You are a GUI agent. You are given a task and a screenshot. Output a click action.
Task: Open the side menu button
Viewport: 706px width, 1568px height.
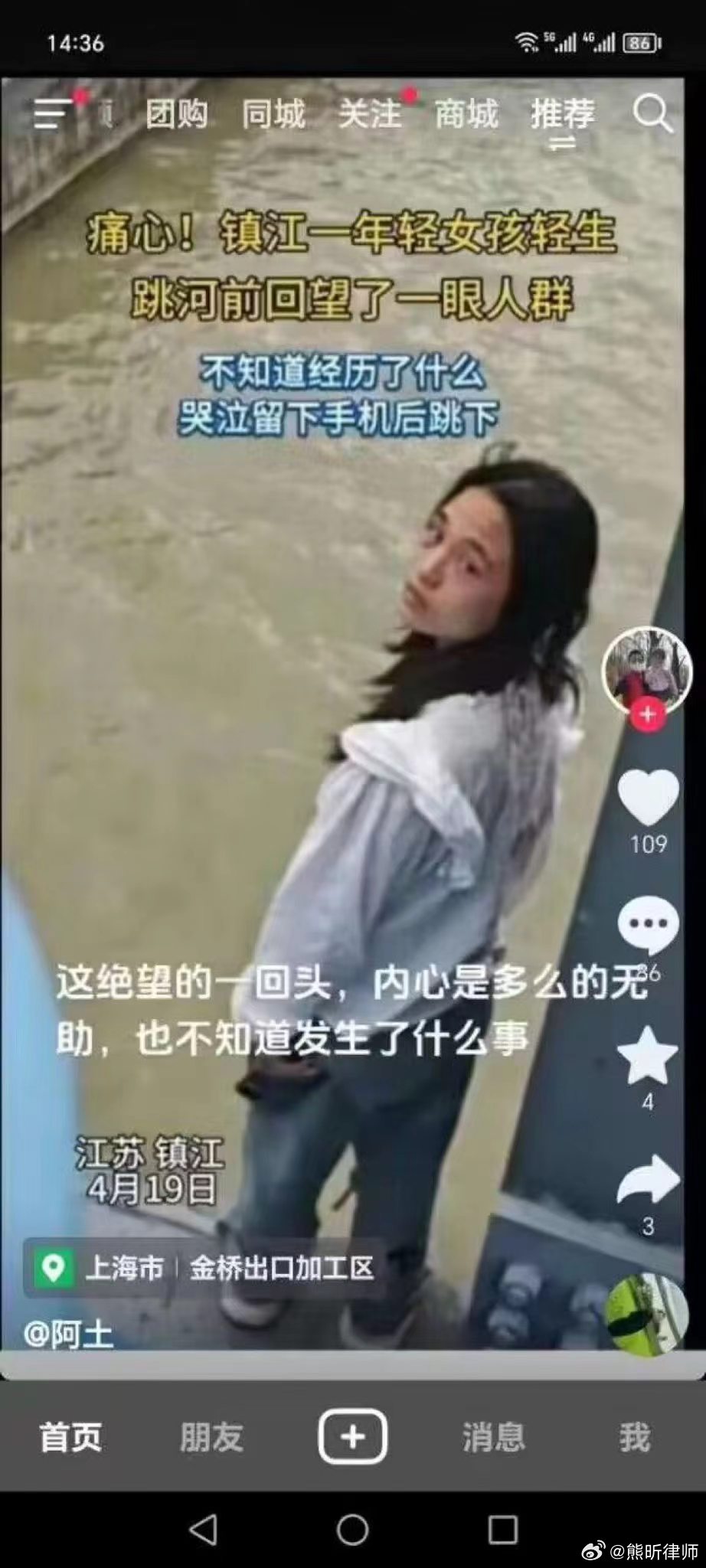coord(52,115)
